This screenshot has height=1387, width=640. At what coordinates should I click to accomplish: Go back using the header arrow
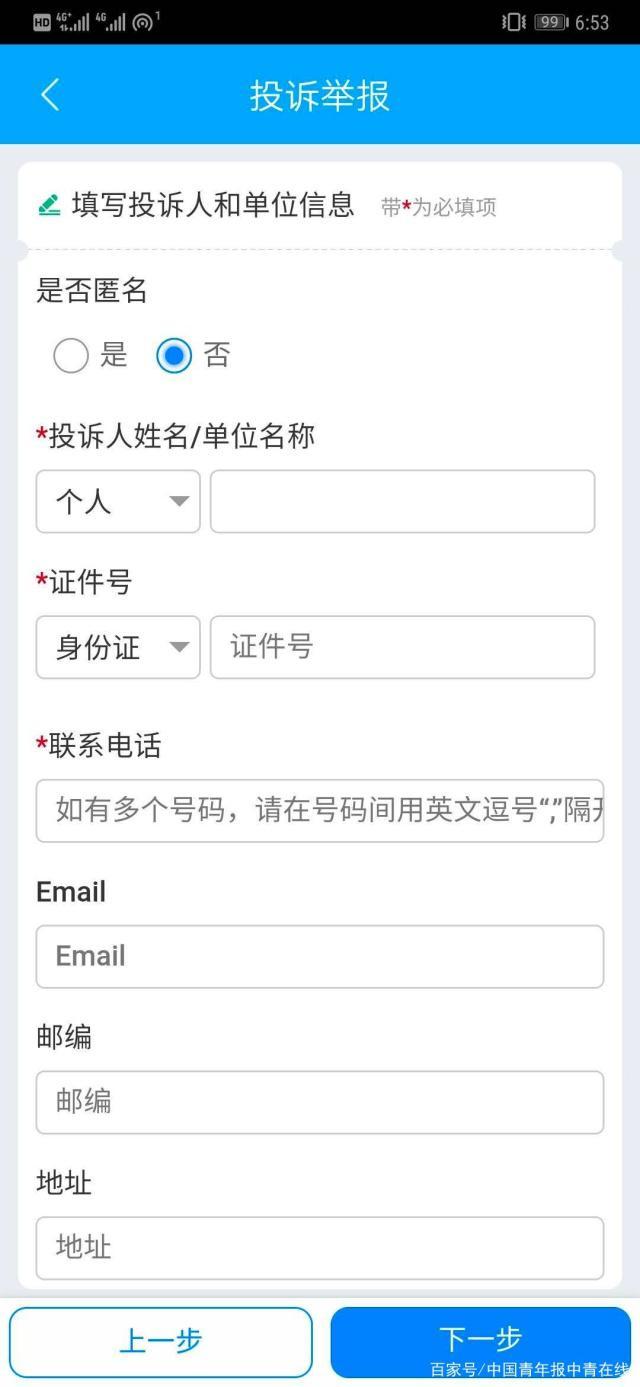click(x=50, y=95)
